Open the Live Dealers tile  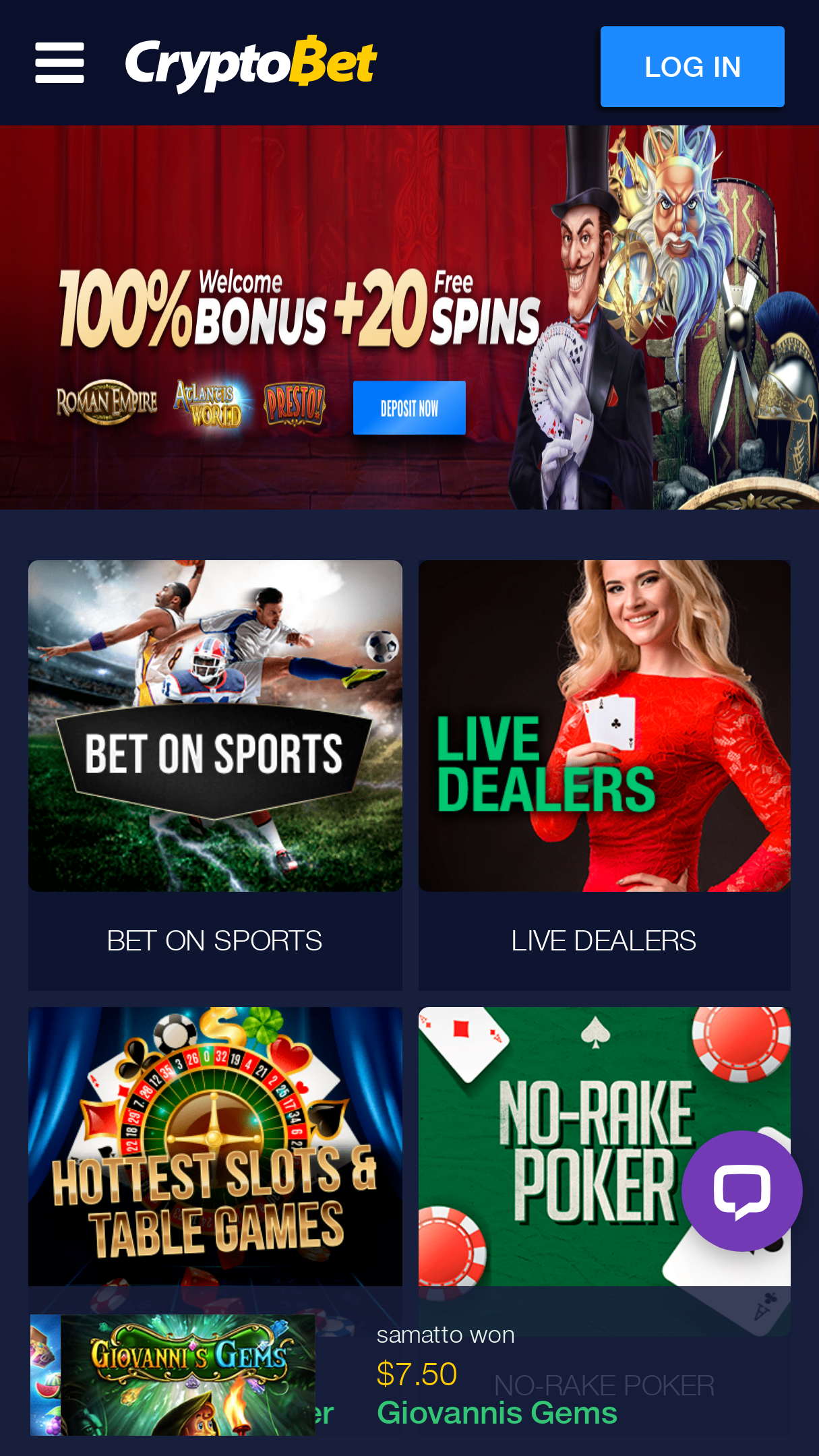(x=605, y=775)
